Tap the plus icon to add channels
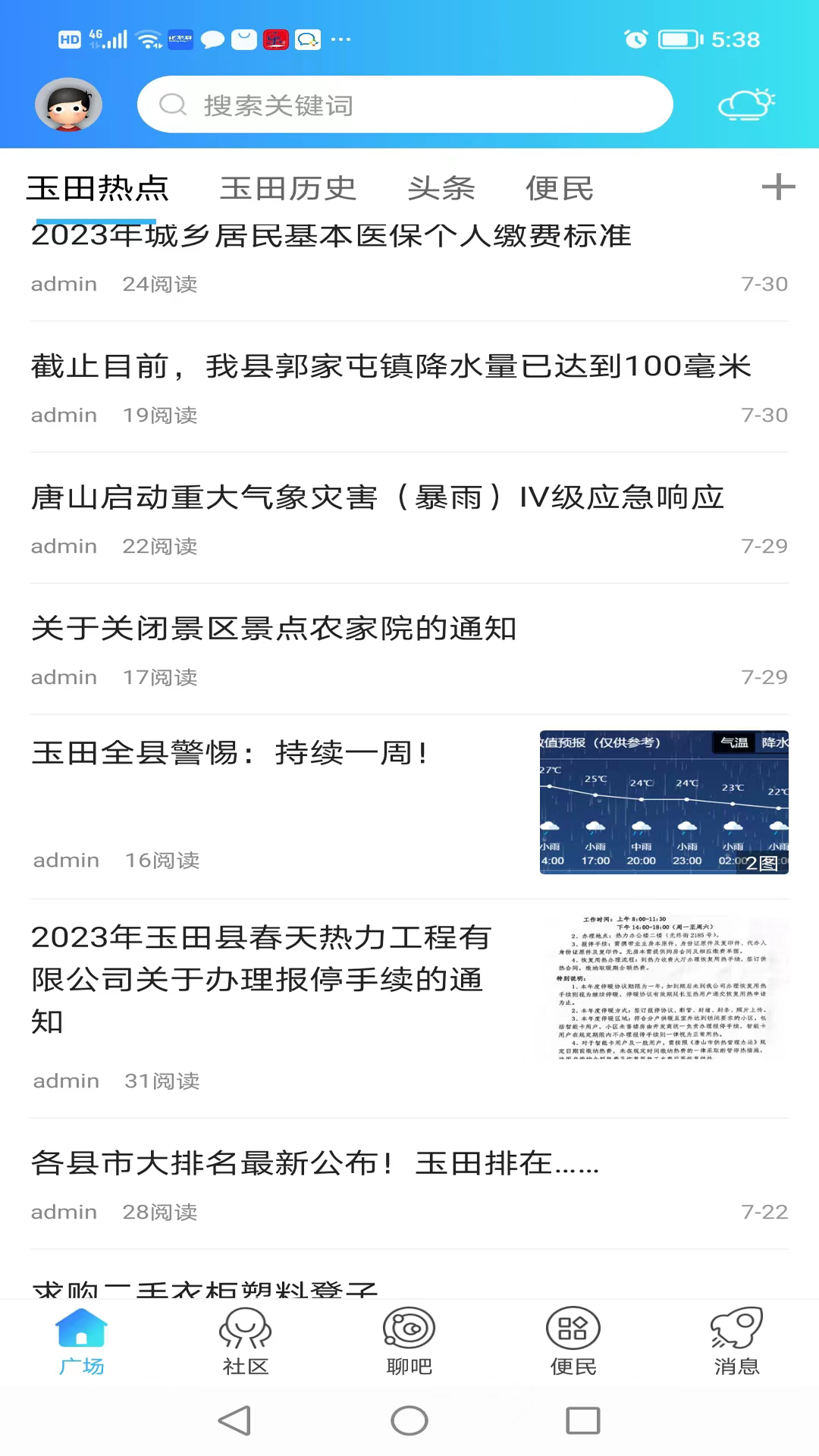This screenshot has width=819, height=1456. (x=778, y=187)
